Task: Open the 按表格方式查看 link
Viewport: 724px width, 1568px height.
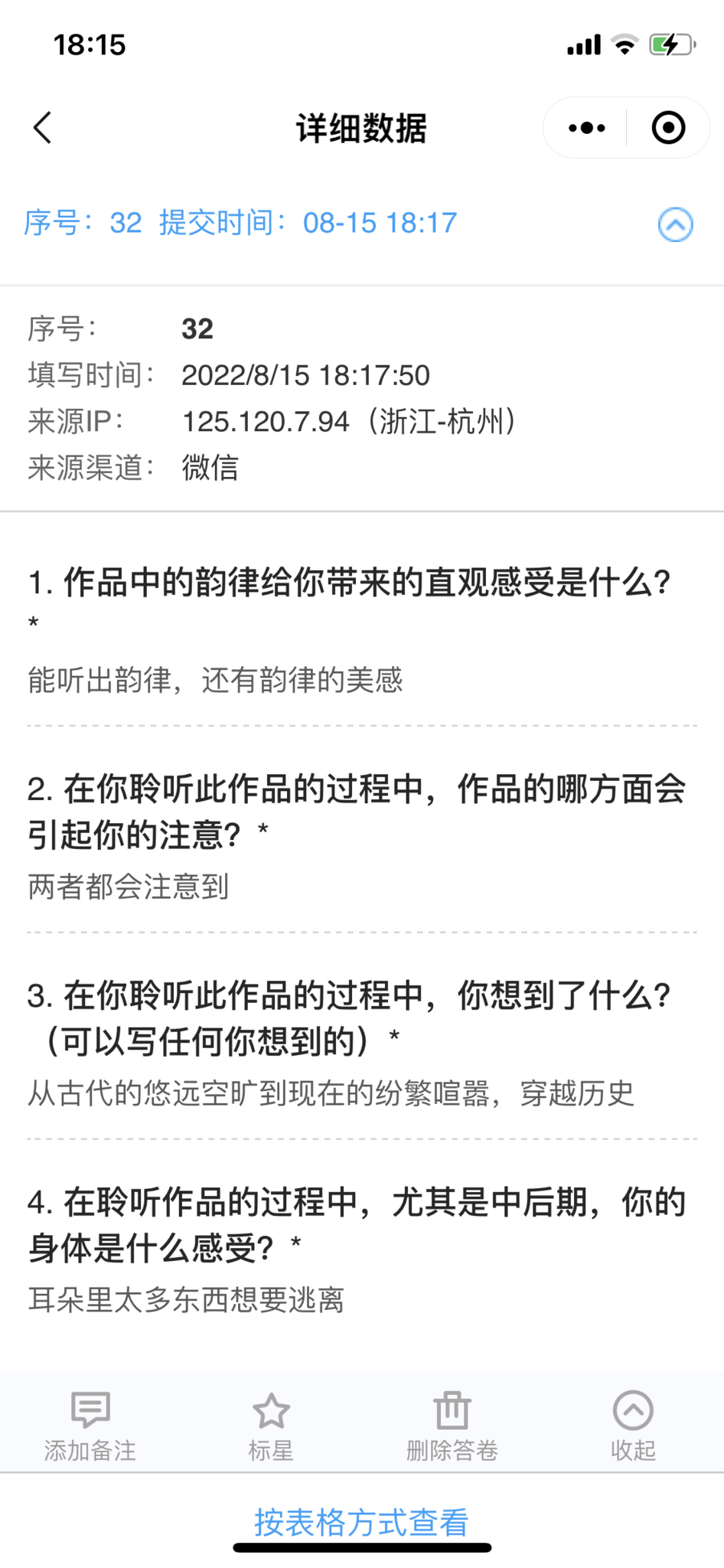Action: click(361, 1522)
